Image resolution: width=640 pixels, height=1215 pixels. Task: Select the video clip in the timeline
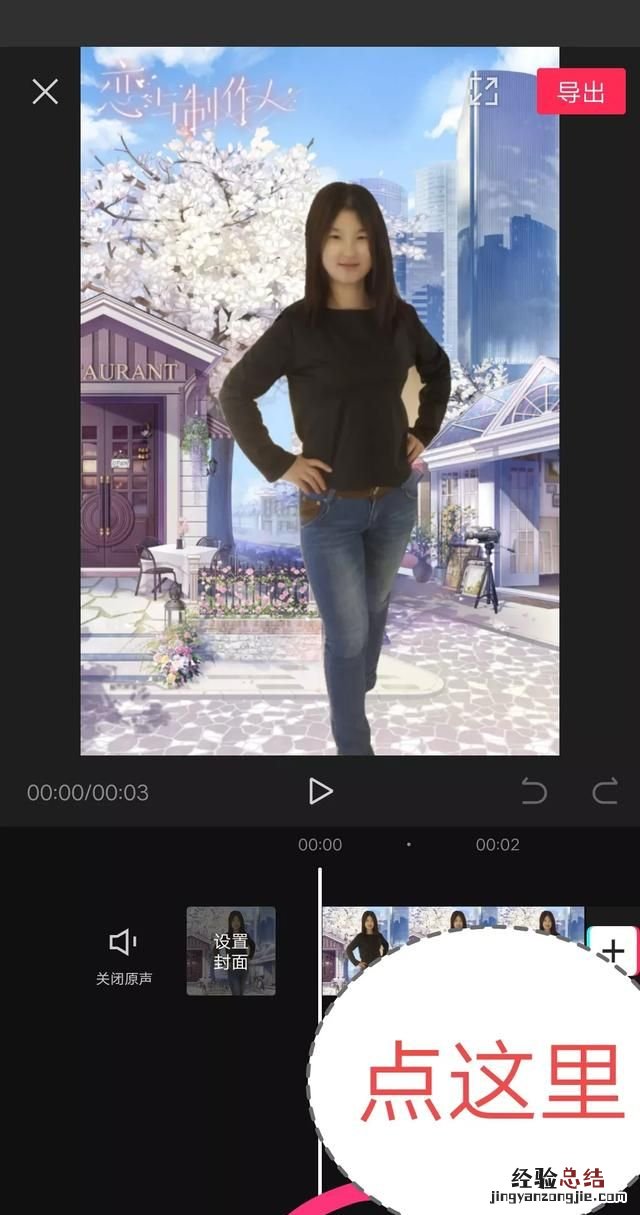point(450,925)
